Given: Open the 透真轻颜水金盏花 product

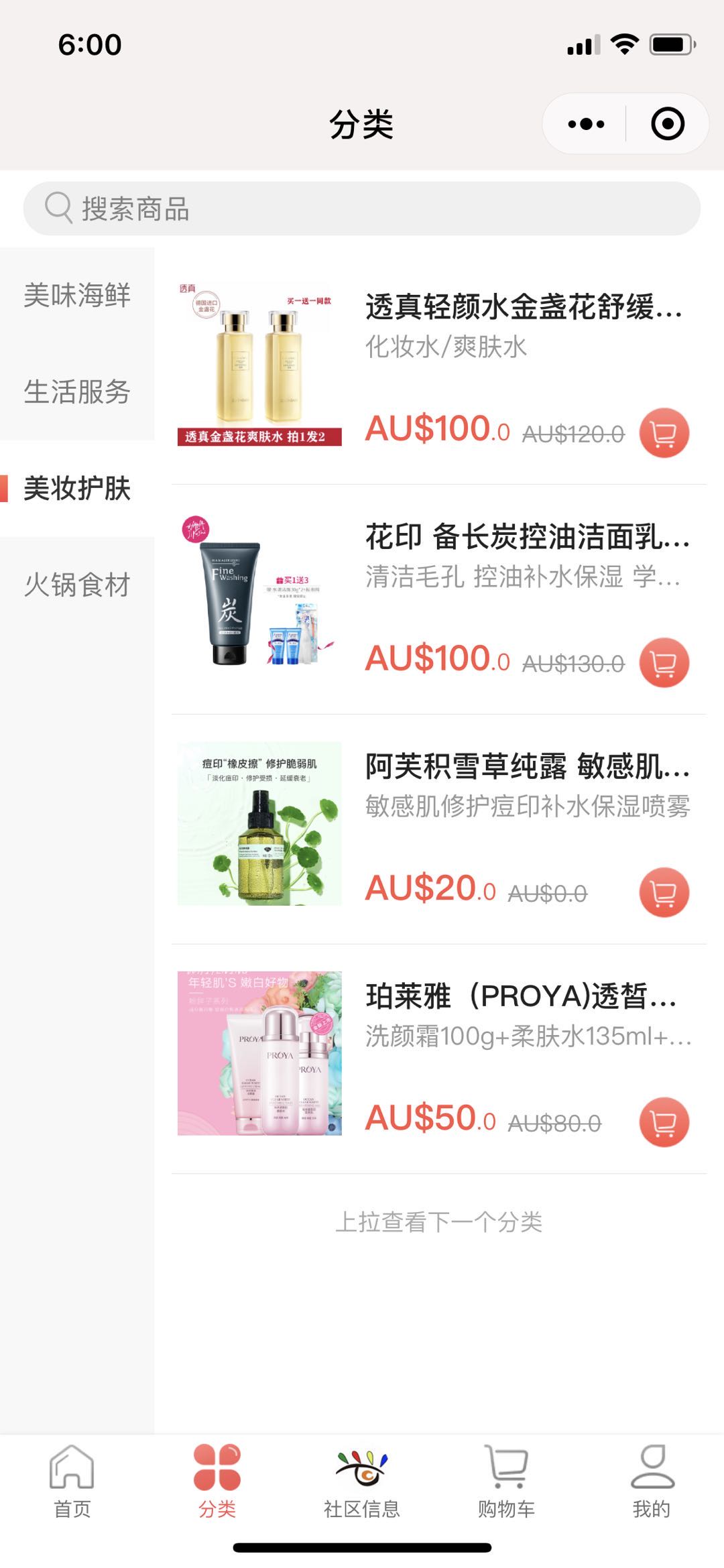Looking at the screenshot, I should [523, 308].
